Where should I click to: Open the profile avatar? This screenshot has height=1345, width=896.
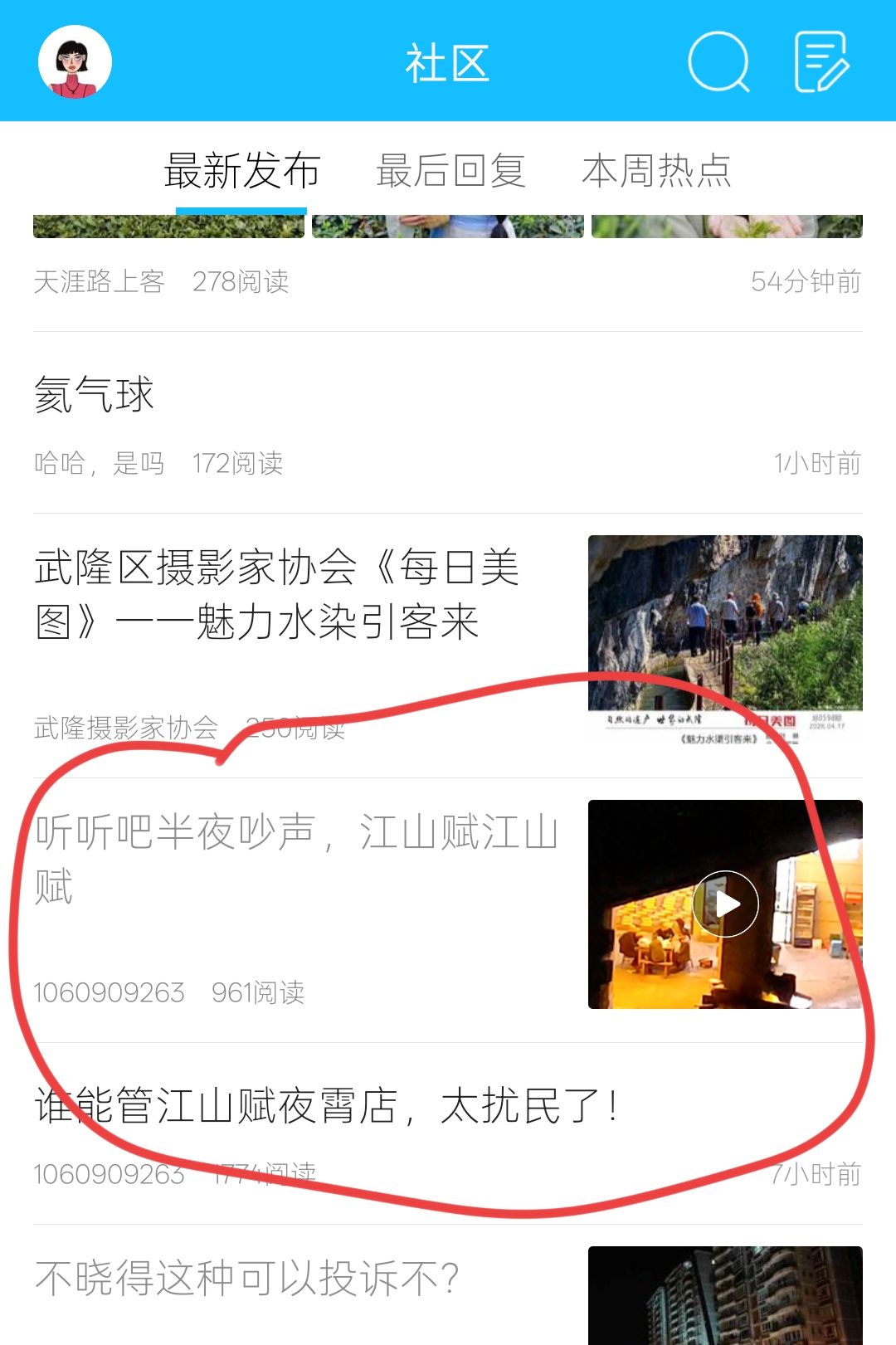pos(75,62)
